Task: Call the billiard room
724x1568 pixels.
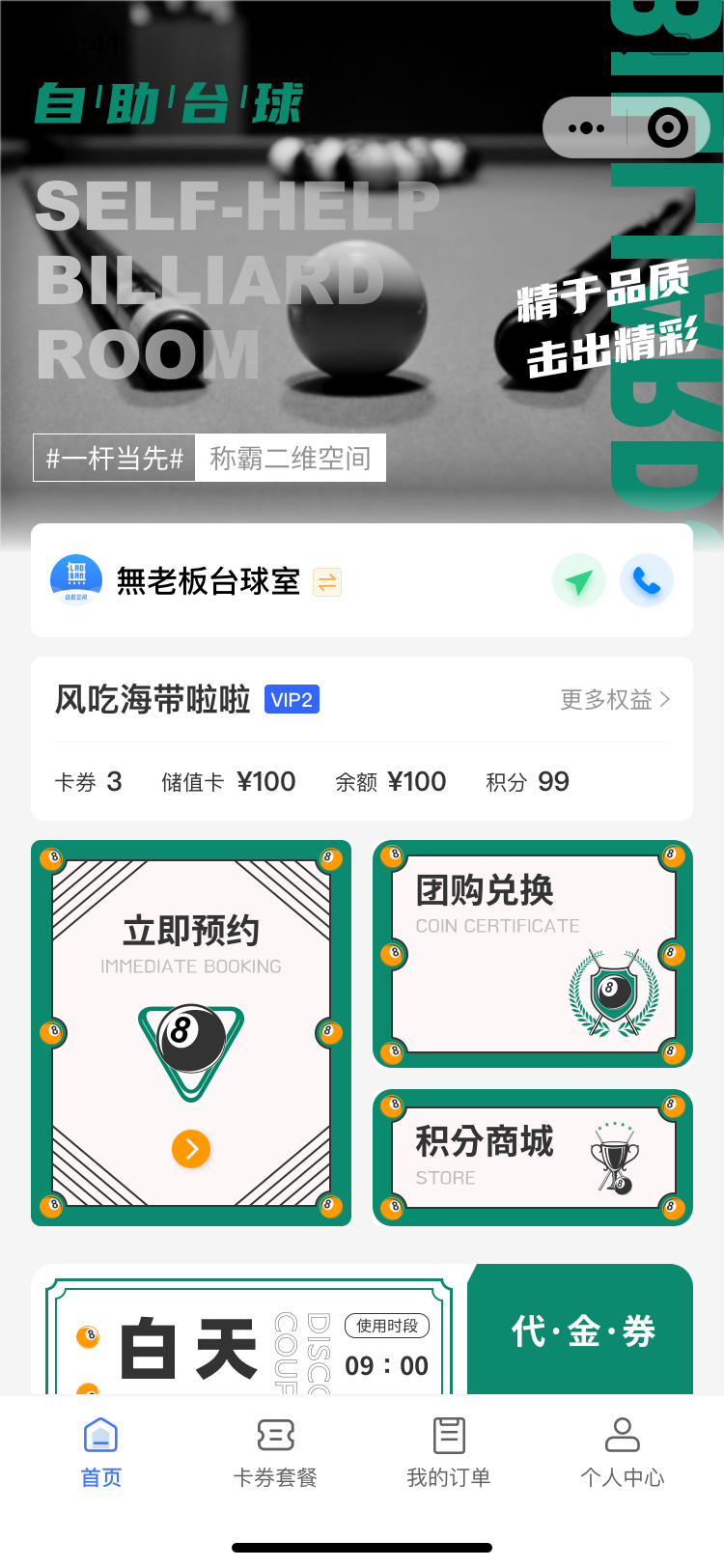Action: [x=646, y=581]
